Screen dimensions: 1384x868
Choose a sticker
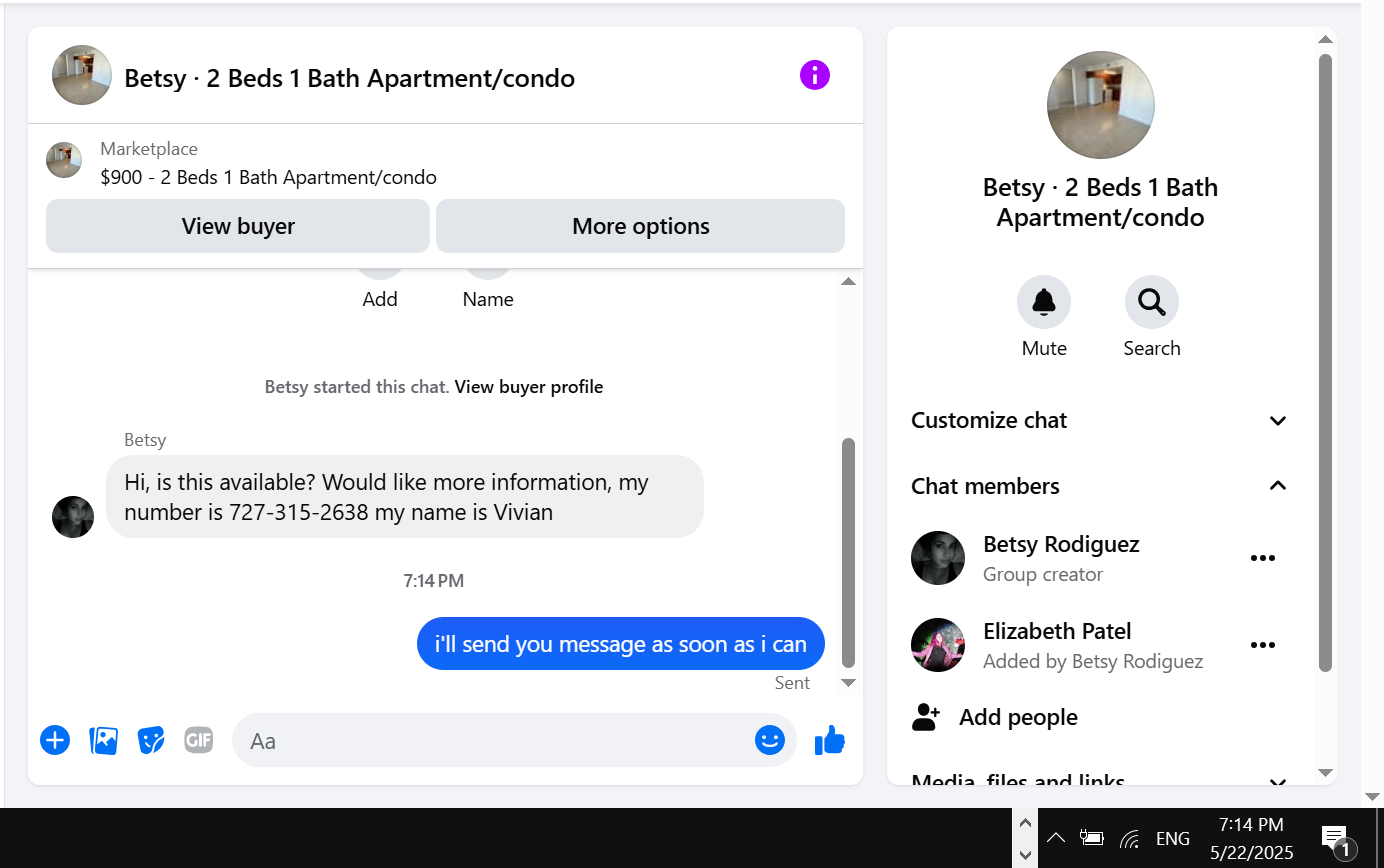tap(151, 741)
